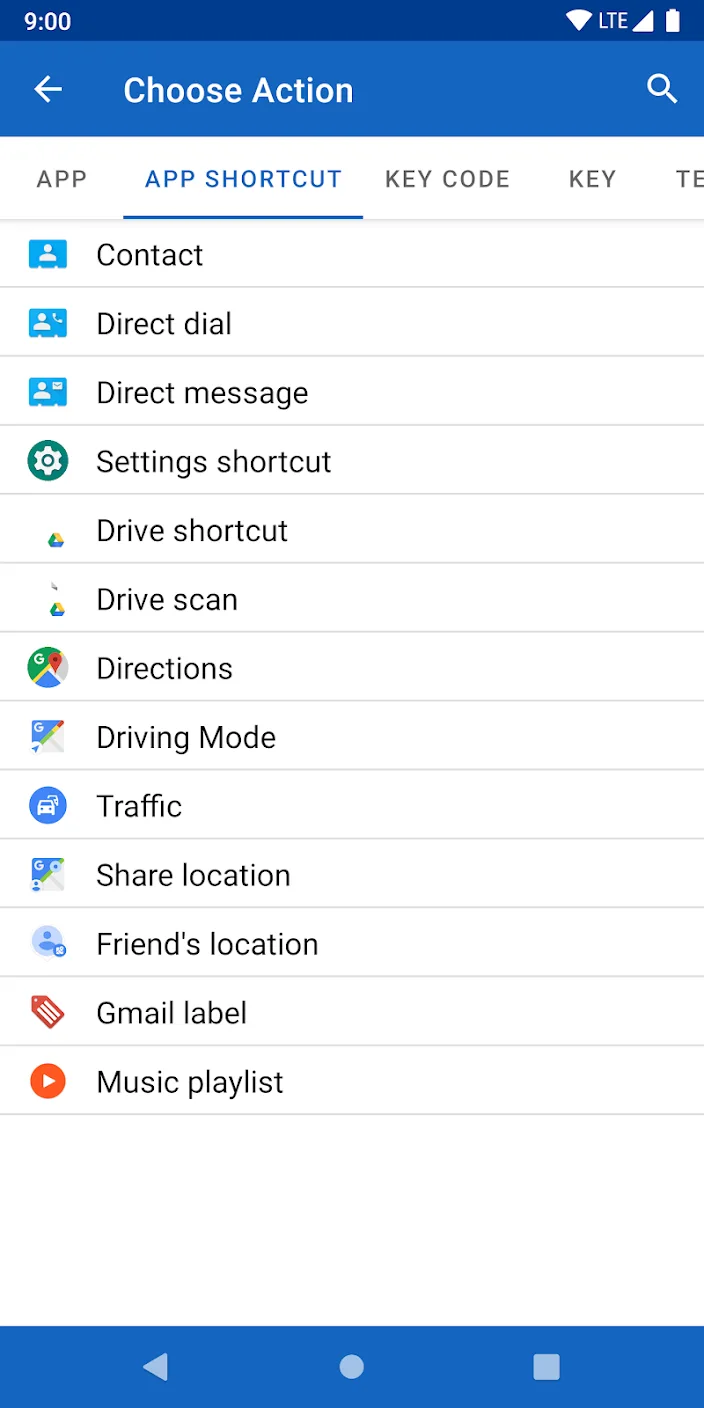Switch to the KEY tab
Image resolution: width=704 pixels, height=1408 pixels.
pos(592,179)
